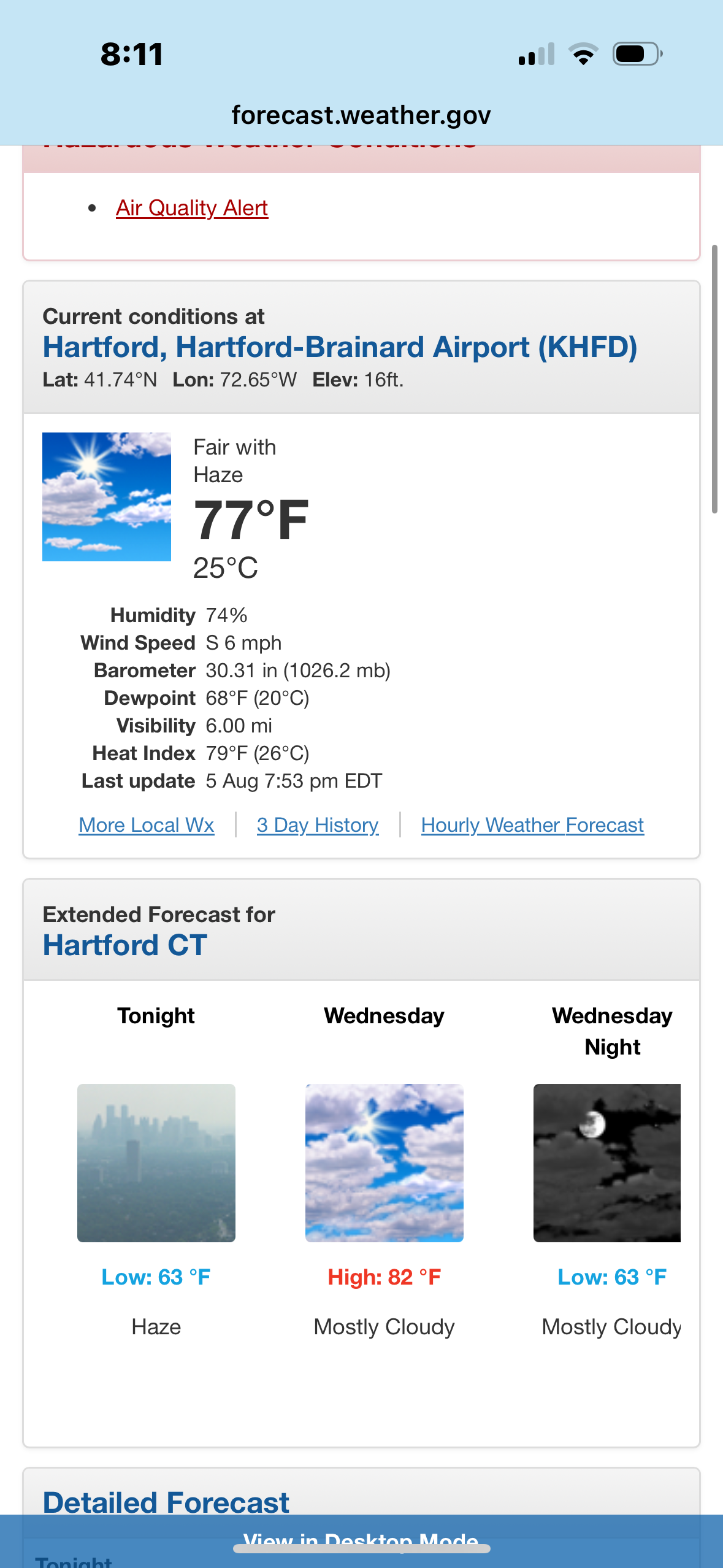Open More Local Wx link

coord(147,824)
